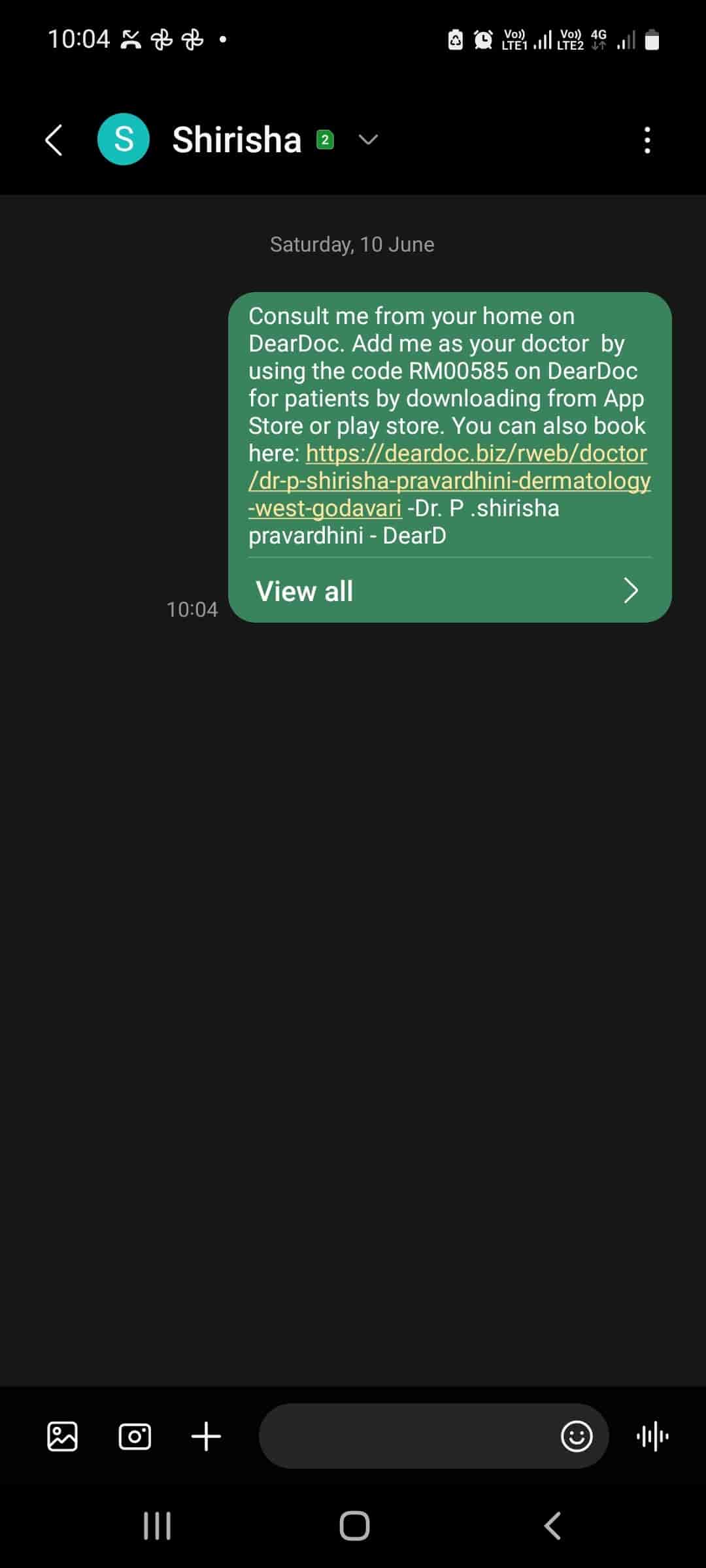
Task: Focus the message text field
Action: point(405,1437)
